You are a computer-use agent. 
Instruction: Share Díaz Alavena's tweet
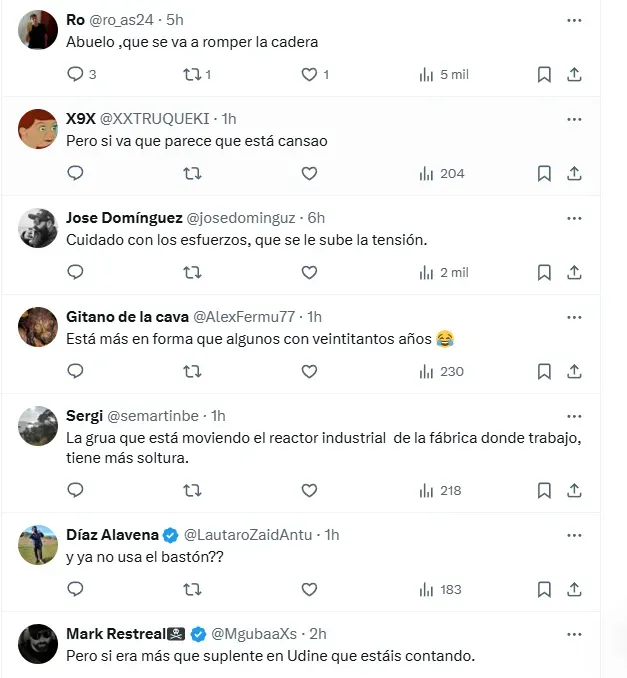pyautogui.click(x=575, y=589)
